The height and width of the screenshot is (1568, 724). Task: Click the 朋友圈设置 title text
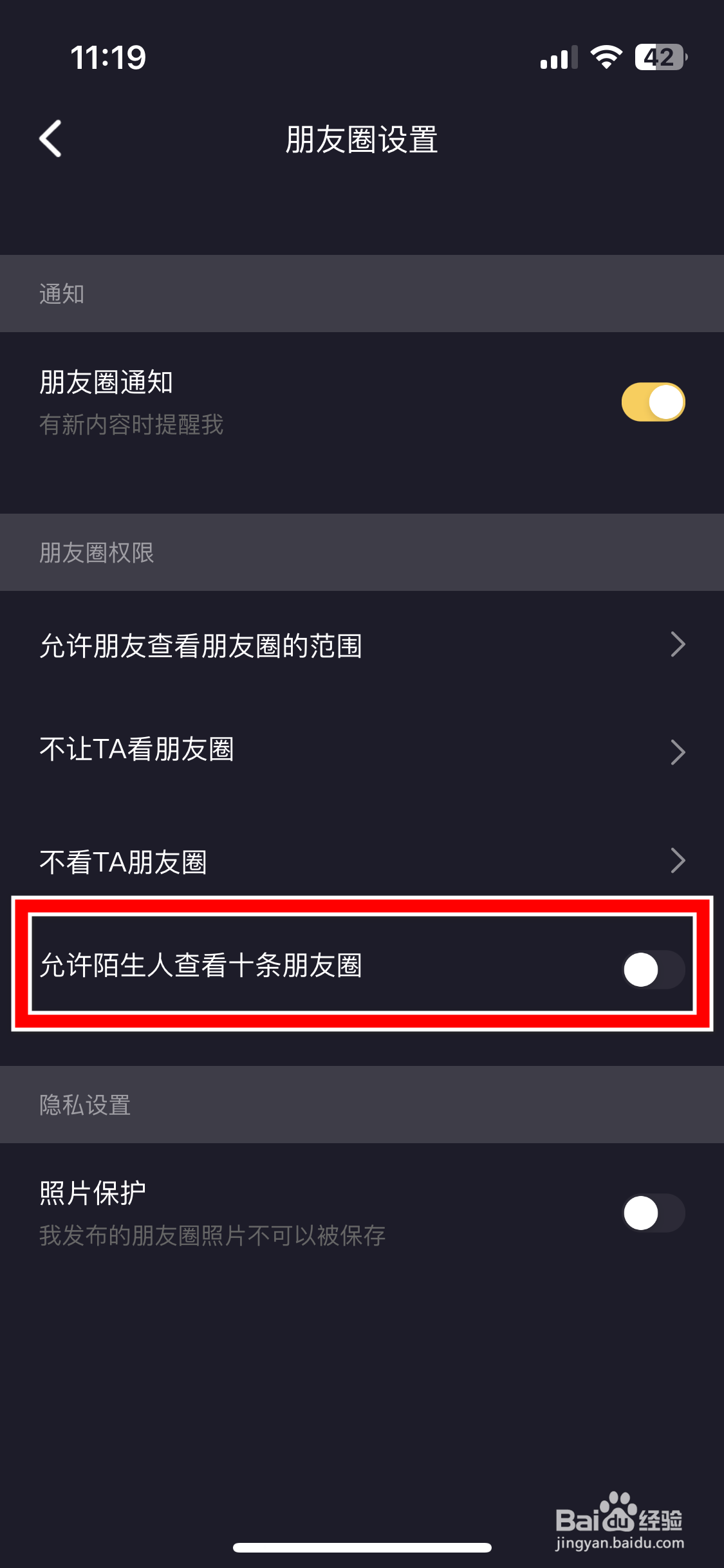[362, 140]
